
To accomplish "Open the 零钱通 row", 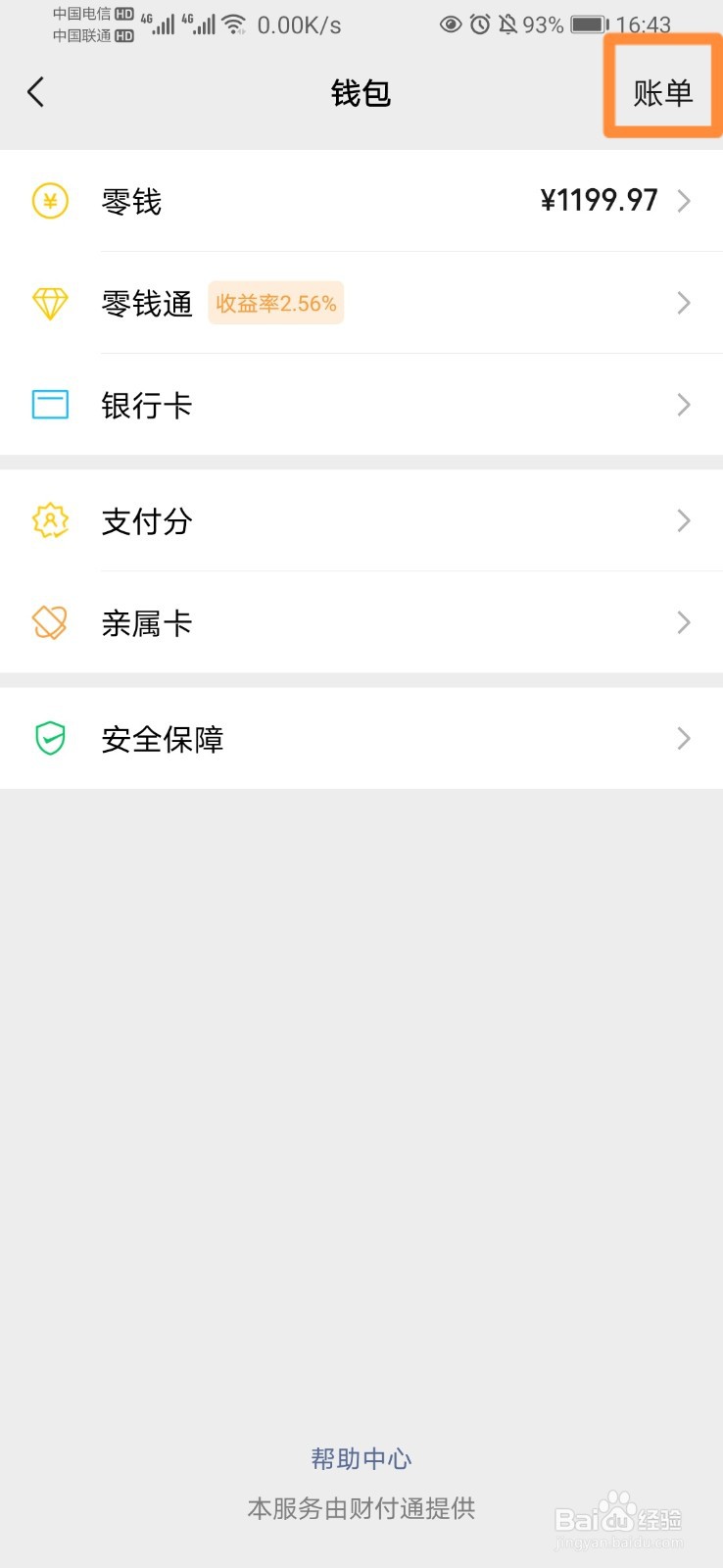I will tap(361, 303).
